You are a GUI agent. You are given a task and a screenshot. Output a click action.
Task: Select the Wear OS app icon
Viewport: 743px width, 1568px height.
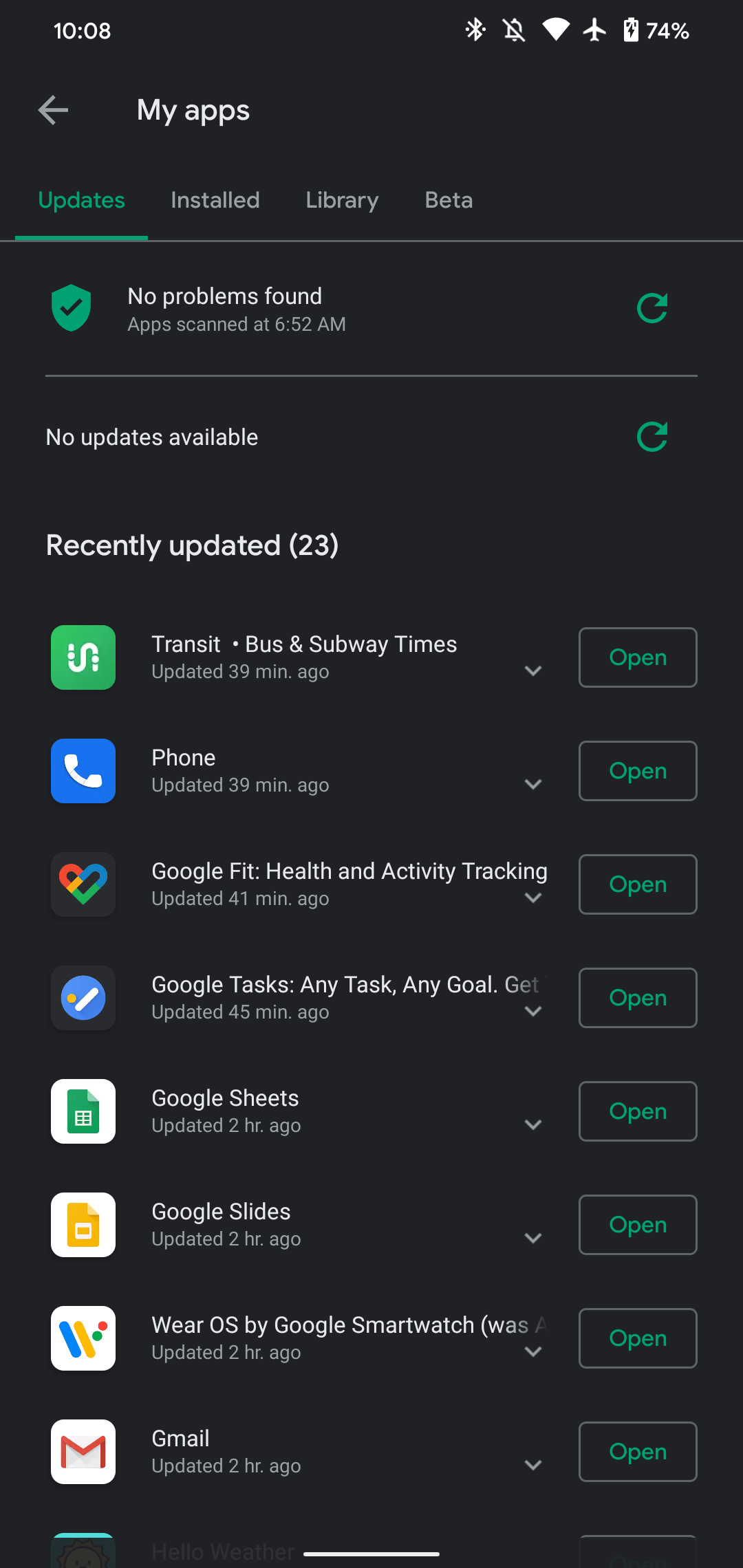pyautogui.click(x=83, y=1338)
